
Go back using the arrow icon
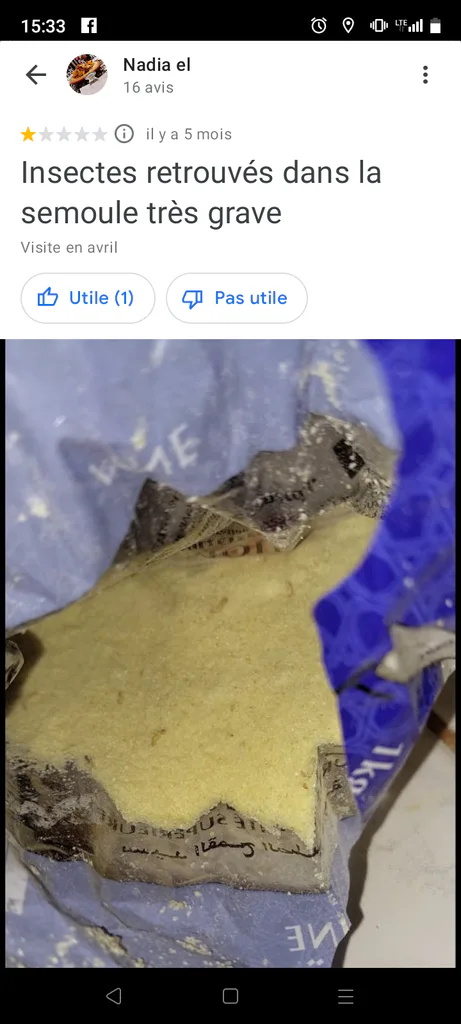click(x=36, y=75)
